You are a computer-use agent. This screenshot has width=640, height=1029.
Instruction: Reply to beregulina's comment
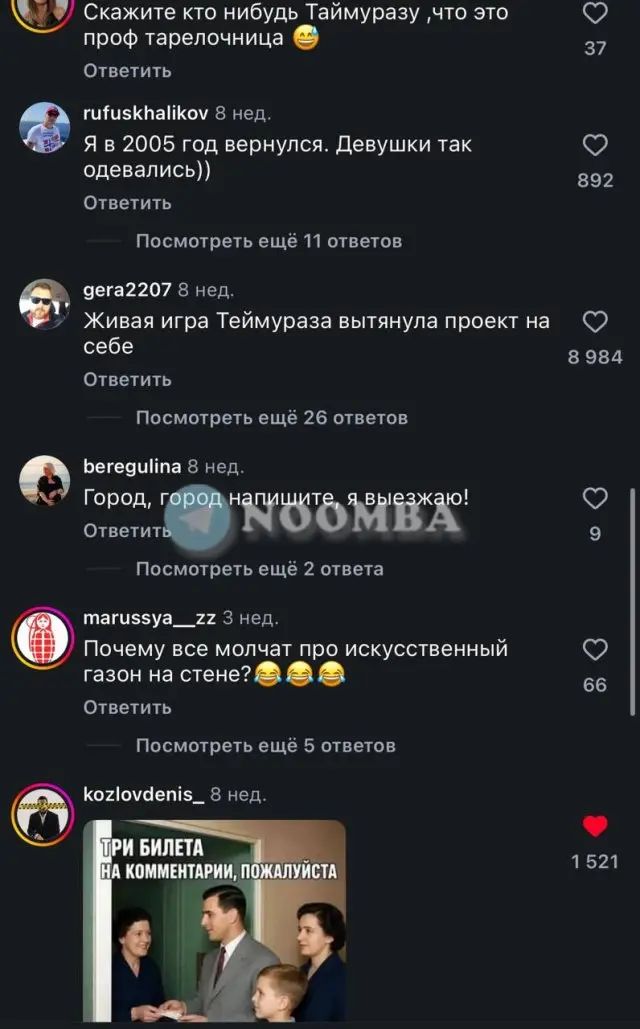click(x=127, y=530)
